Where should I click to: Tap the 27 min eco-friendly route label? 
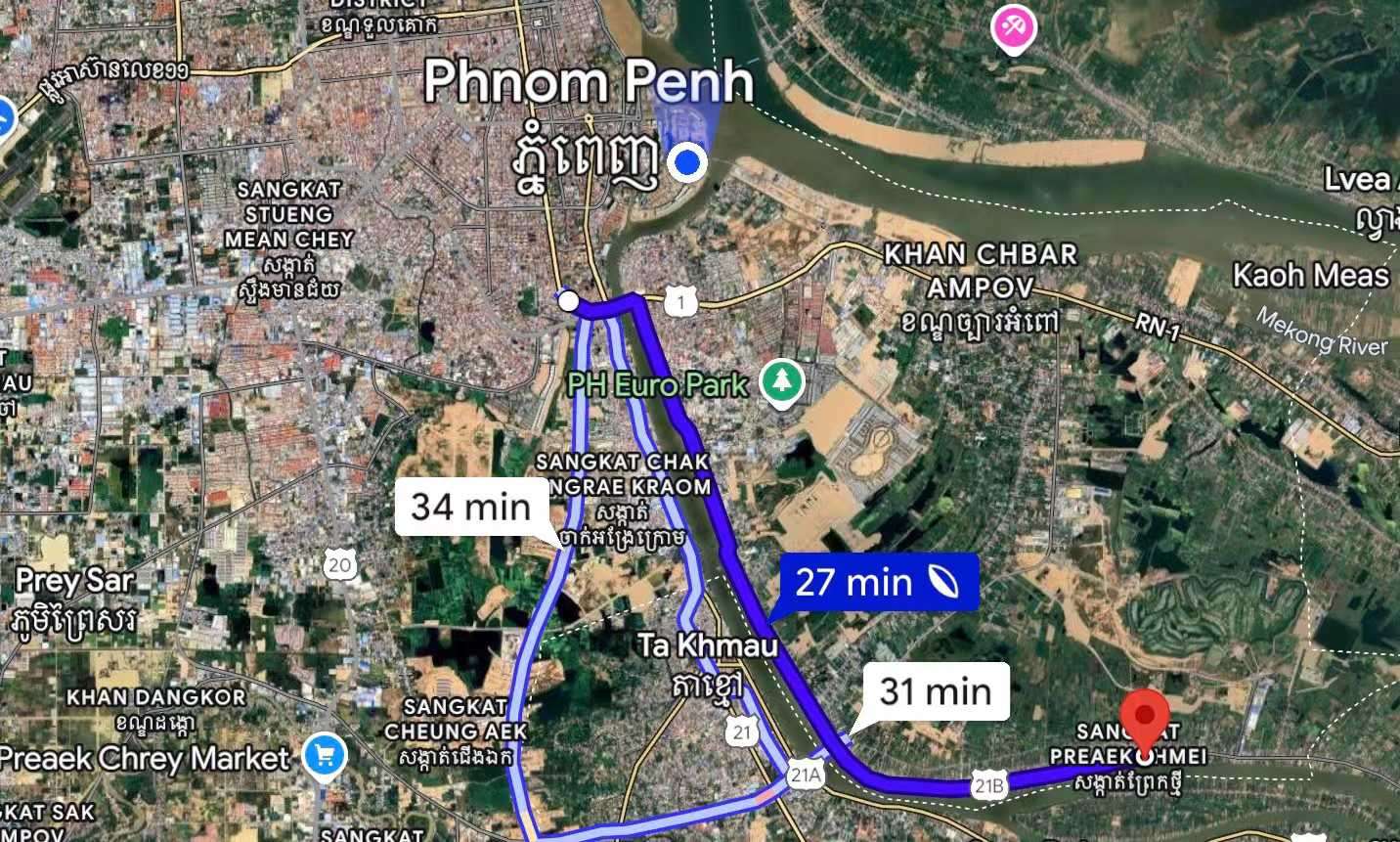pos(877,583)
